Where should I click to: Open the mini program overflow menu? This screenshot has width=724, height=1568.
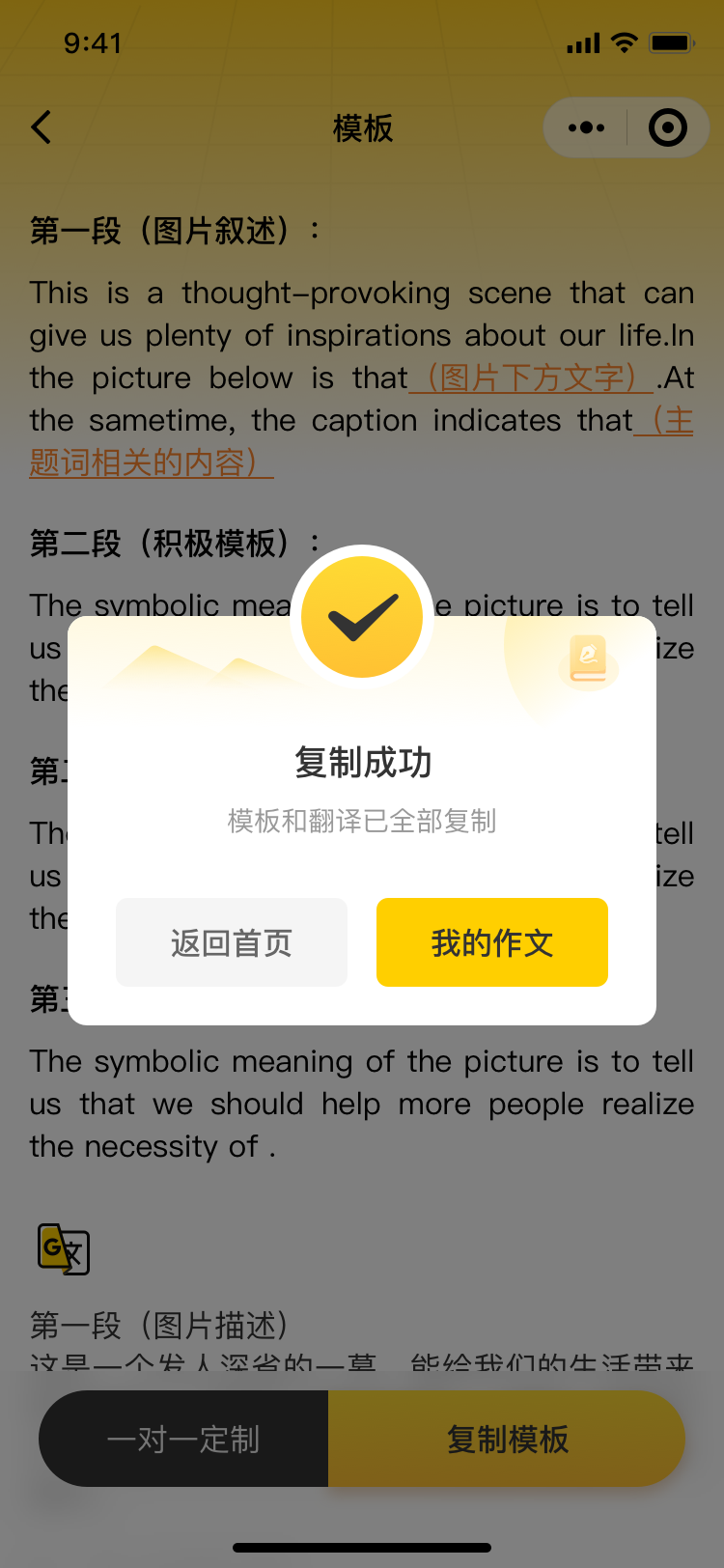586,127
